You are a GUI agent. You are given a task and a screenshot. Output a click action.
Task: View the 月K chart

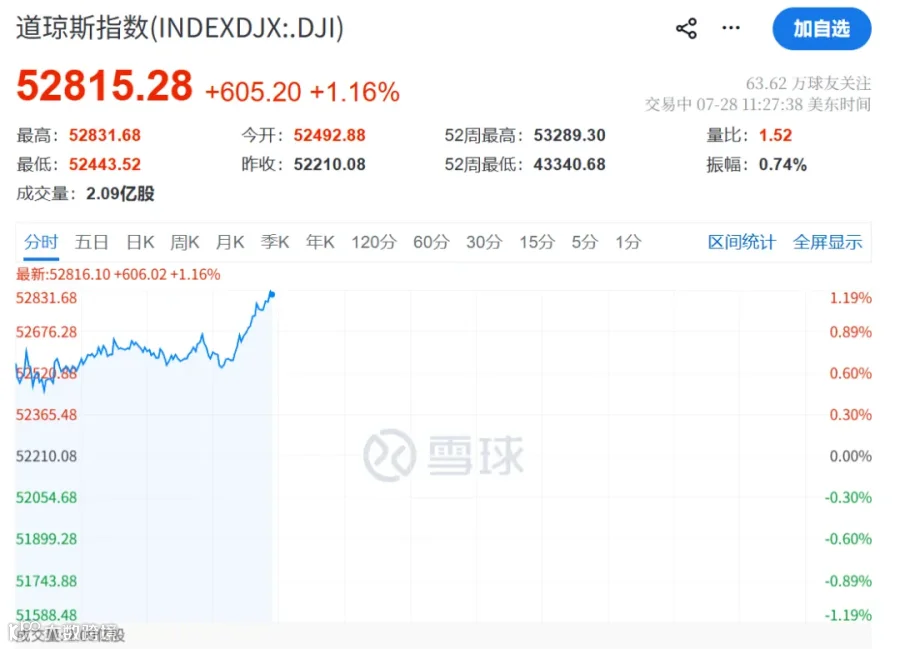click(230, 242)
